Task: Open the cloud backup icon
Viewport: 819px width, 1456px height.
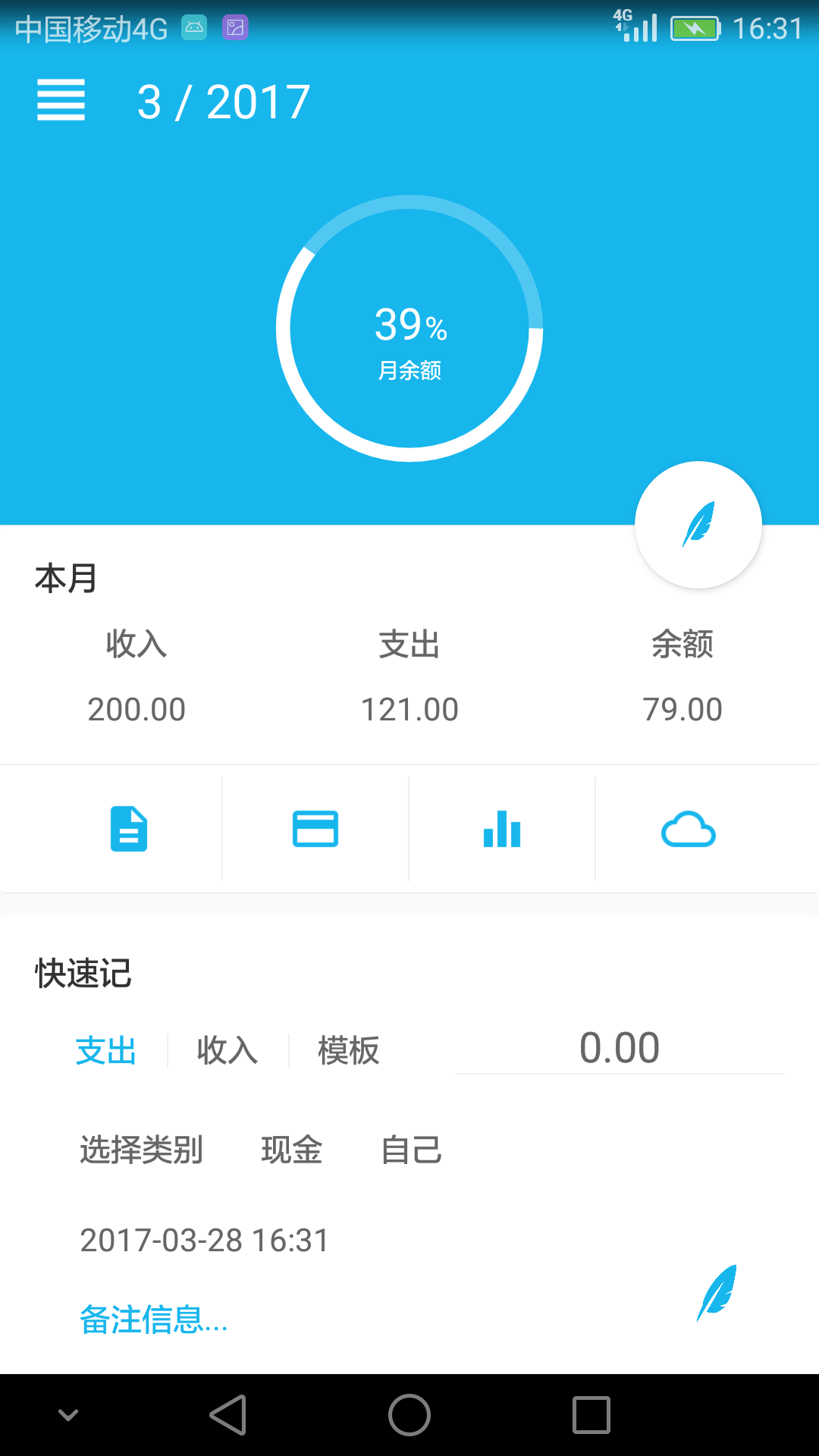Action: (x=689, y=828)
